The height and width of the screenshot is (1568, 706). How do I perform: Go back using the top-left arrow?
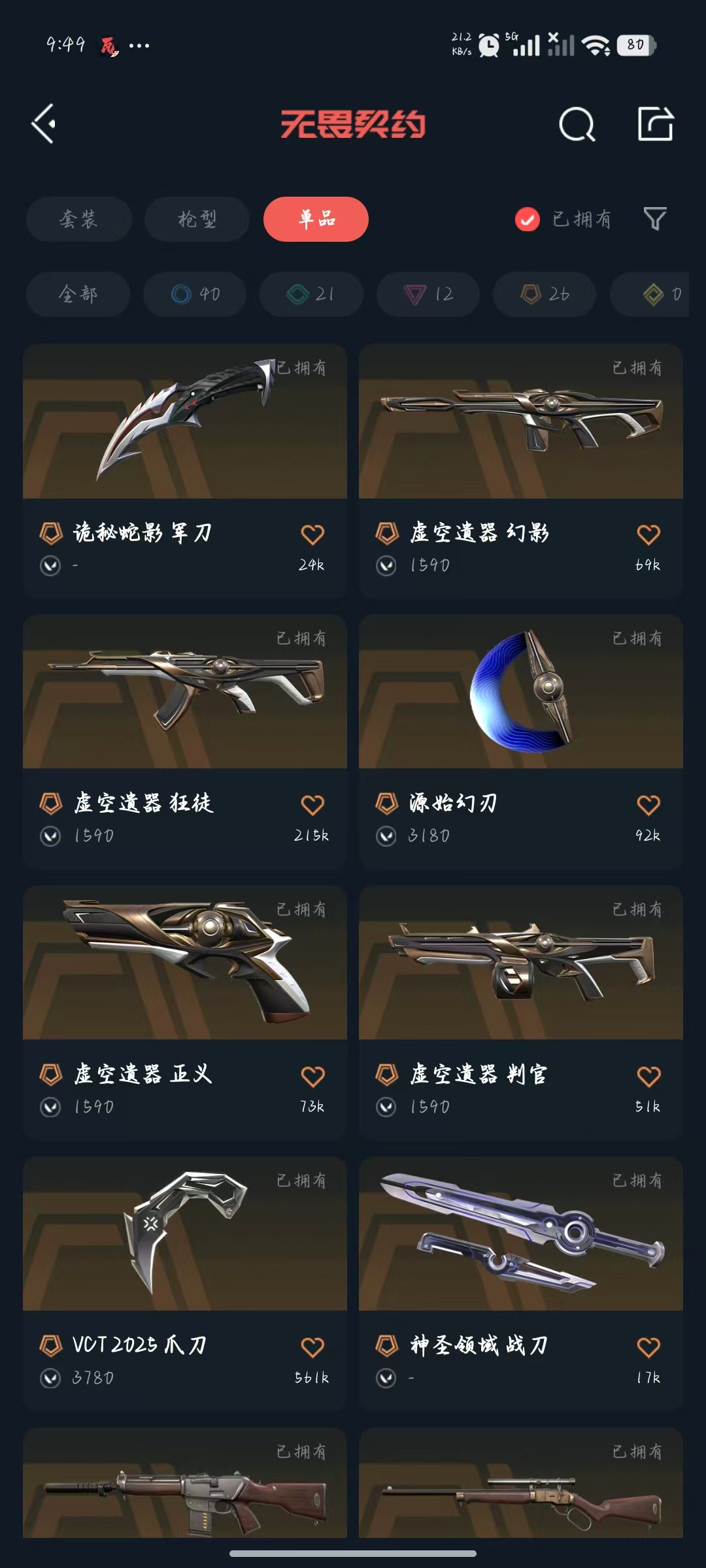pos(44,124)
